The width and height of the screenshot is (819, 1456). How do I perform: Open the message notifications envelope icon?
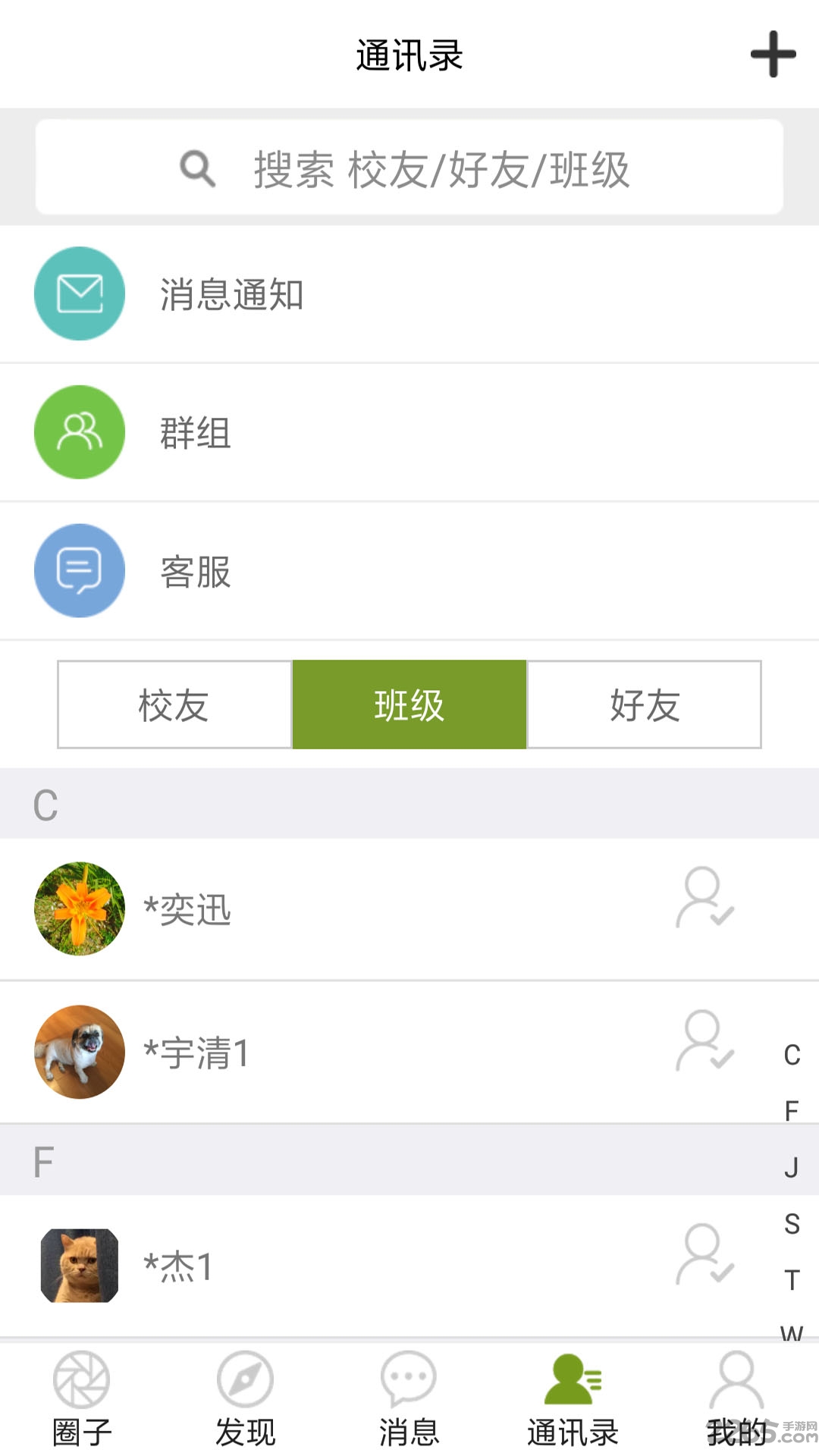(x=79, y=293)
